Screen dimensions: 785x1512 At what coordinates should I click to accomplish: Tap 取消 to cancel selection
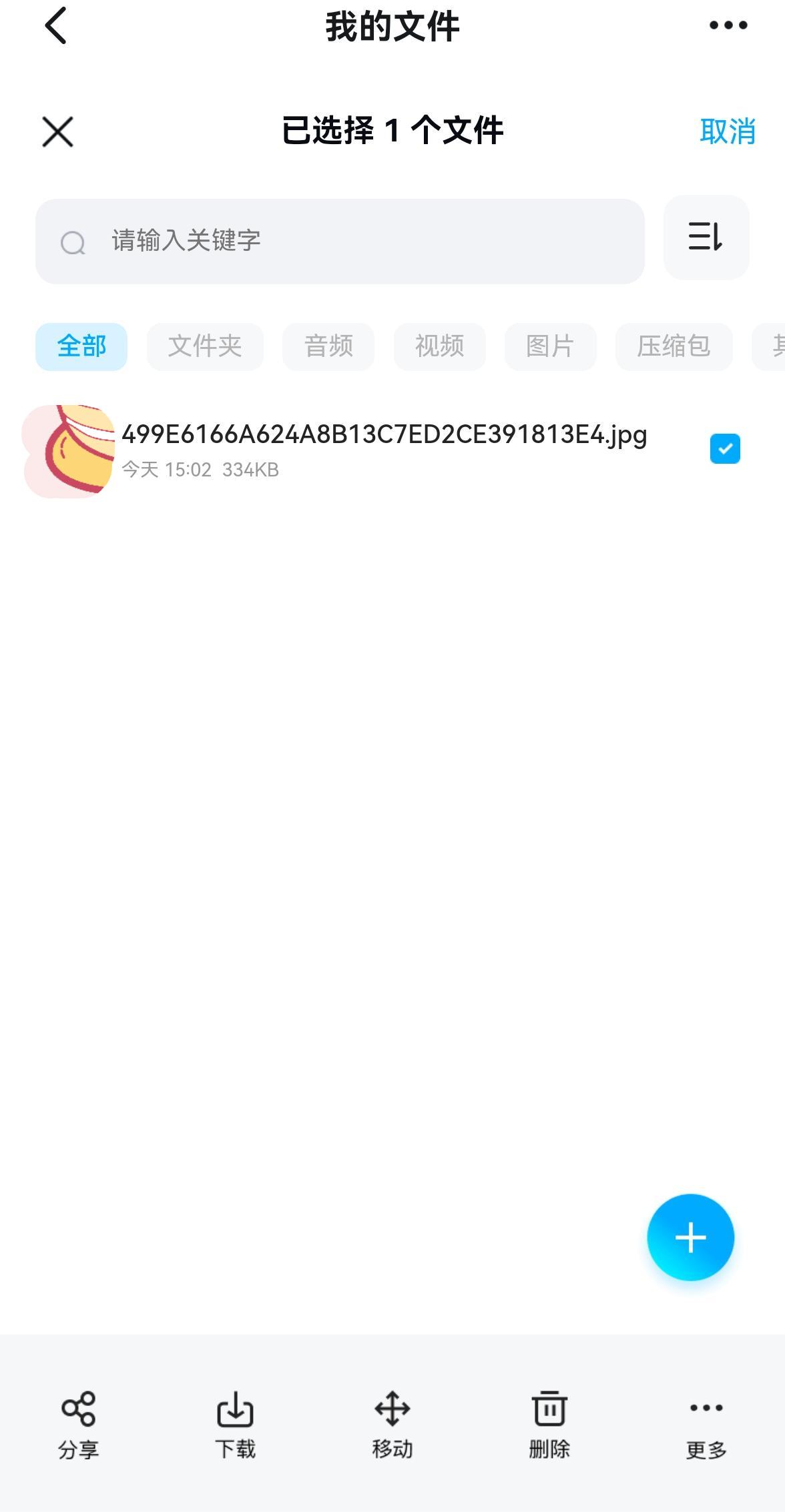[x=728, y=131]
